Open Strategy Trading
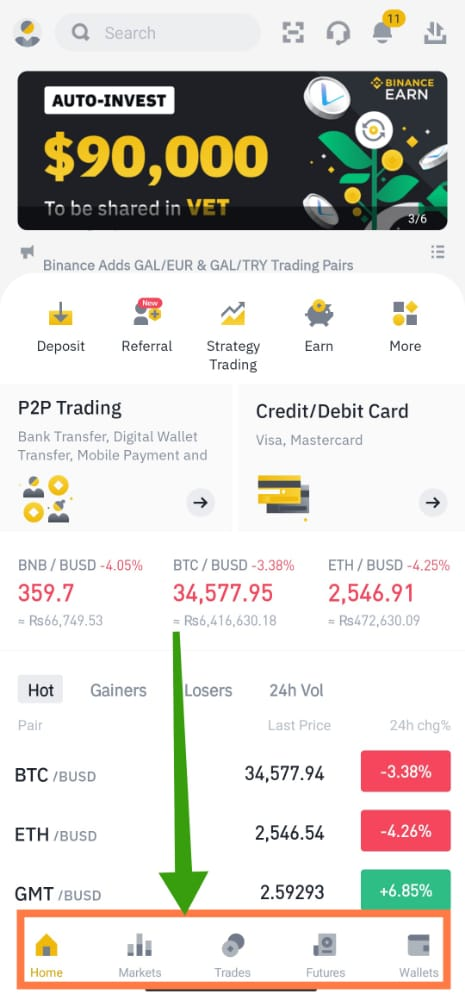This screenshot has width=465, height=1000. [233, 336]
